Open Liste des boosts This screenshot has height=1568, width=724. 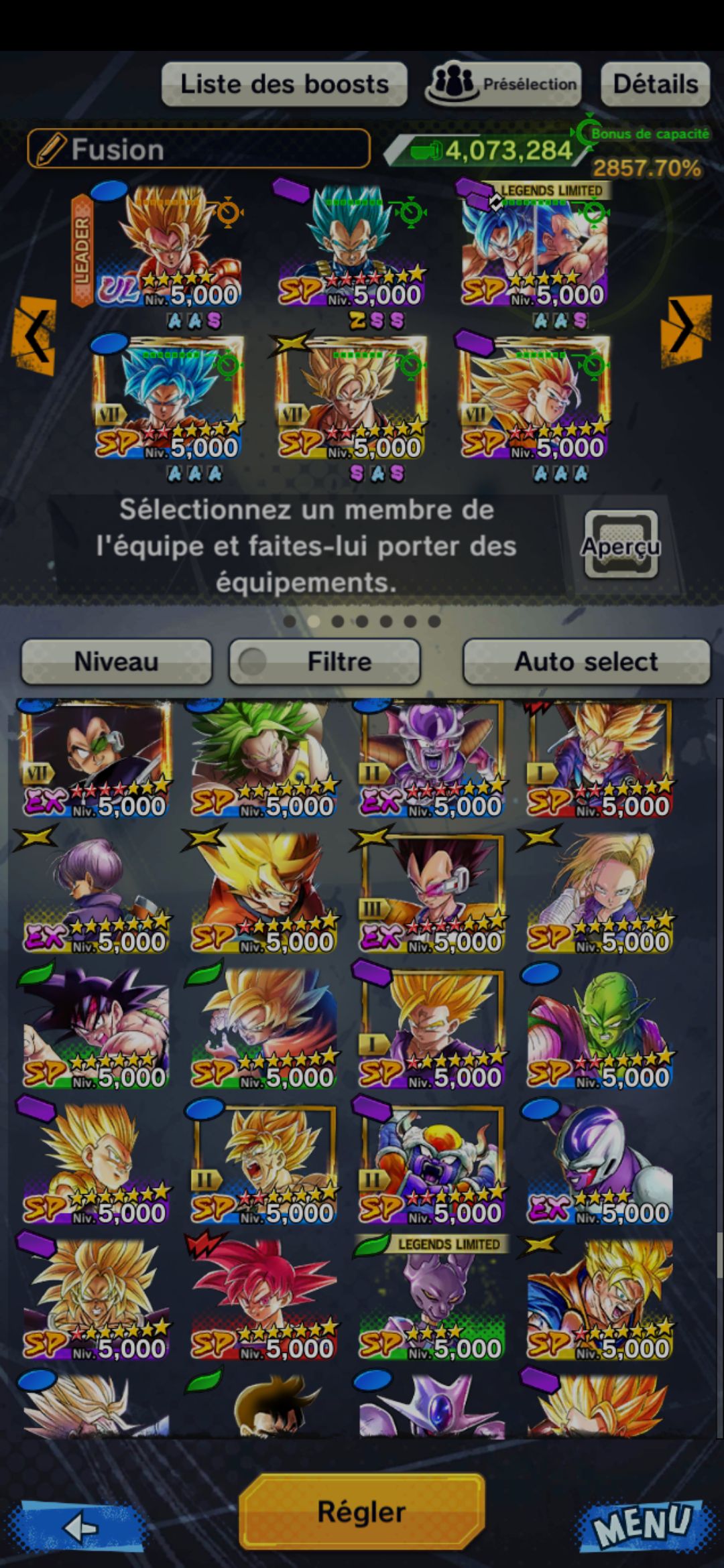[x=284, y=84]
